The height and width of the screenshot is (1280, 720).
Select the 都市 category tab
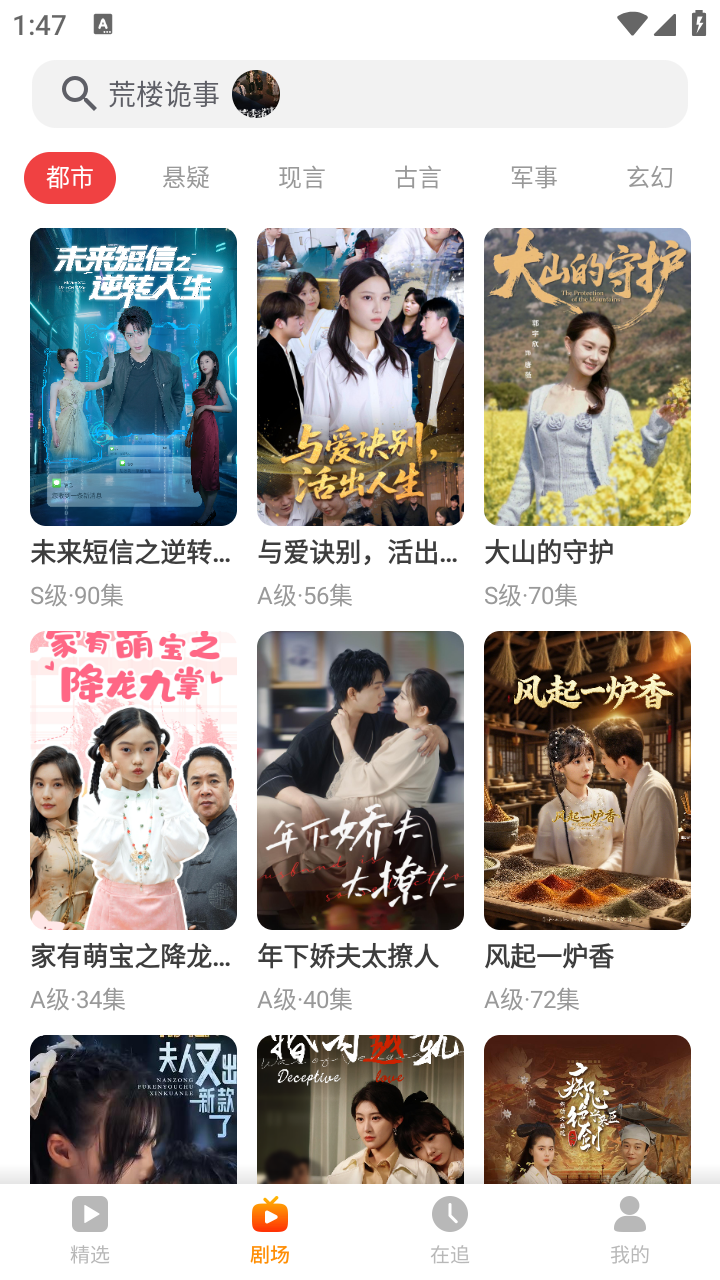point(70,178)
